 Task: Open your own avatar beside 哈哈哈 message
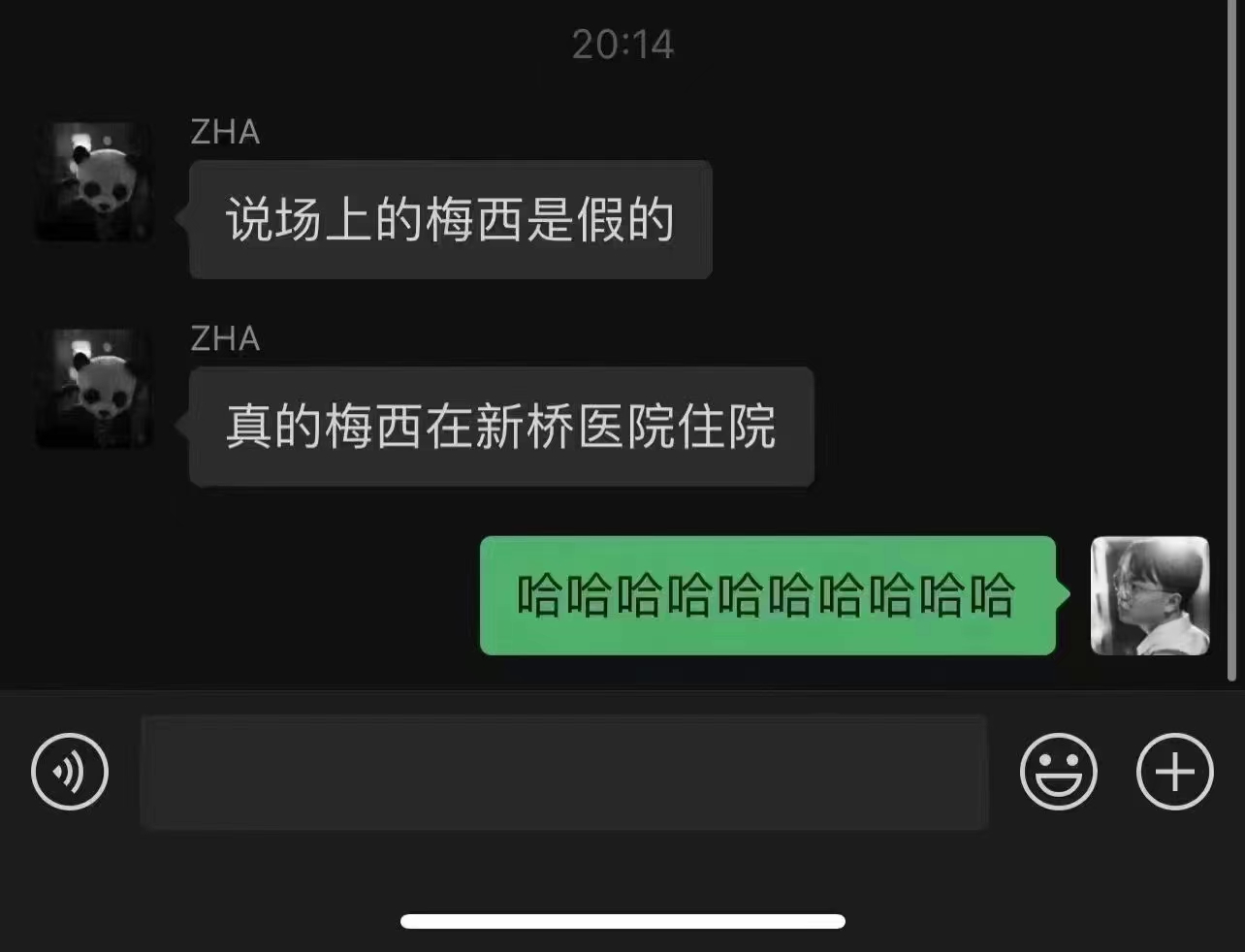coord(1150,595)
